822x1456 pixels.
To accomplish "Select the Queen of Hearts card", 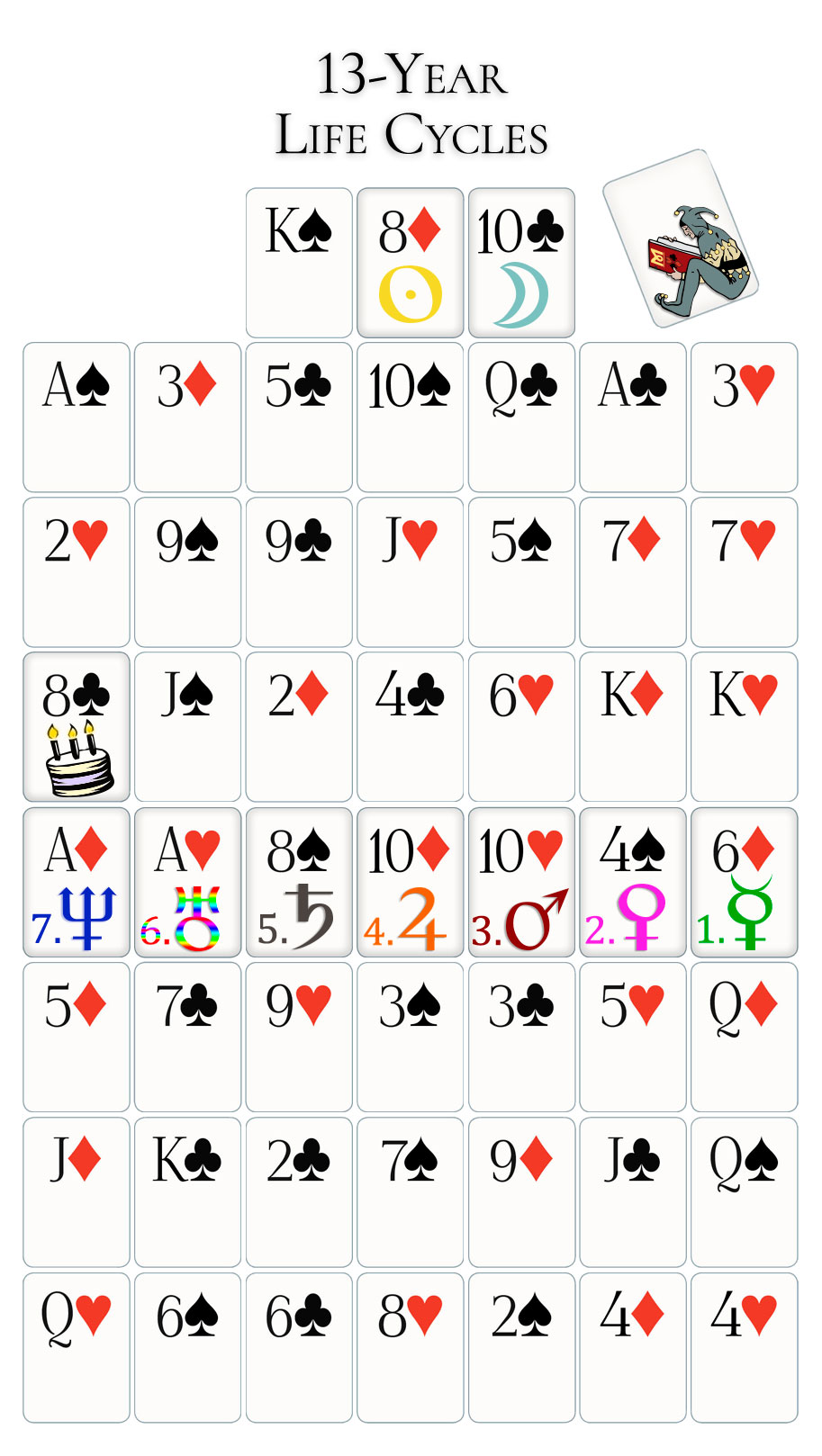I will click(77, 1348).
